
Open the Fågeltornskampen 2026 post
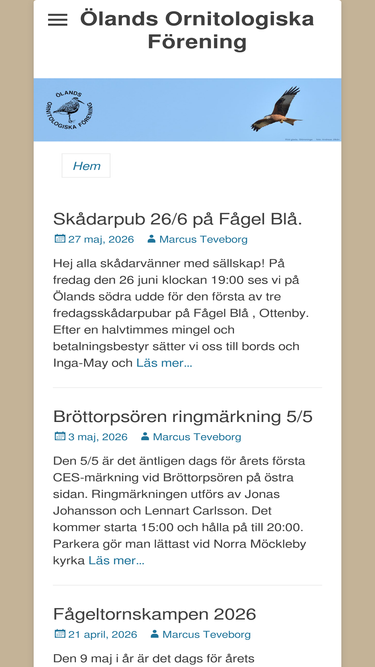tap(155, 614)
